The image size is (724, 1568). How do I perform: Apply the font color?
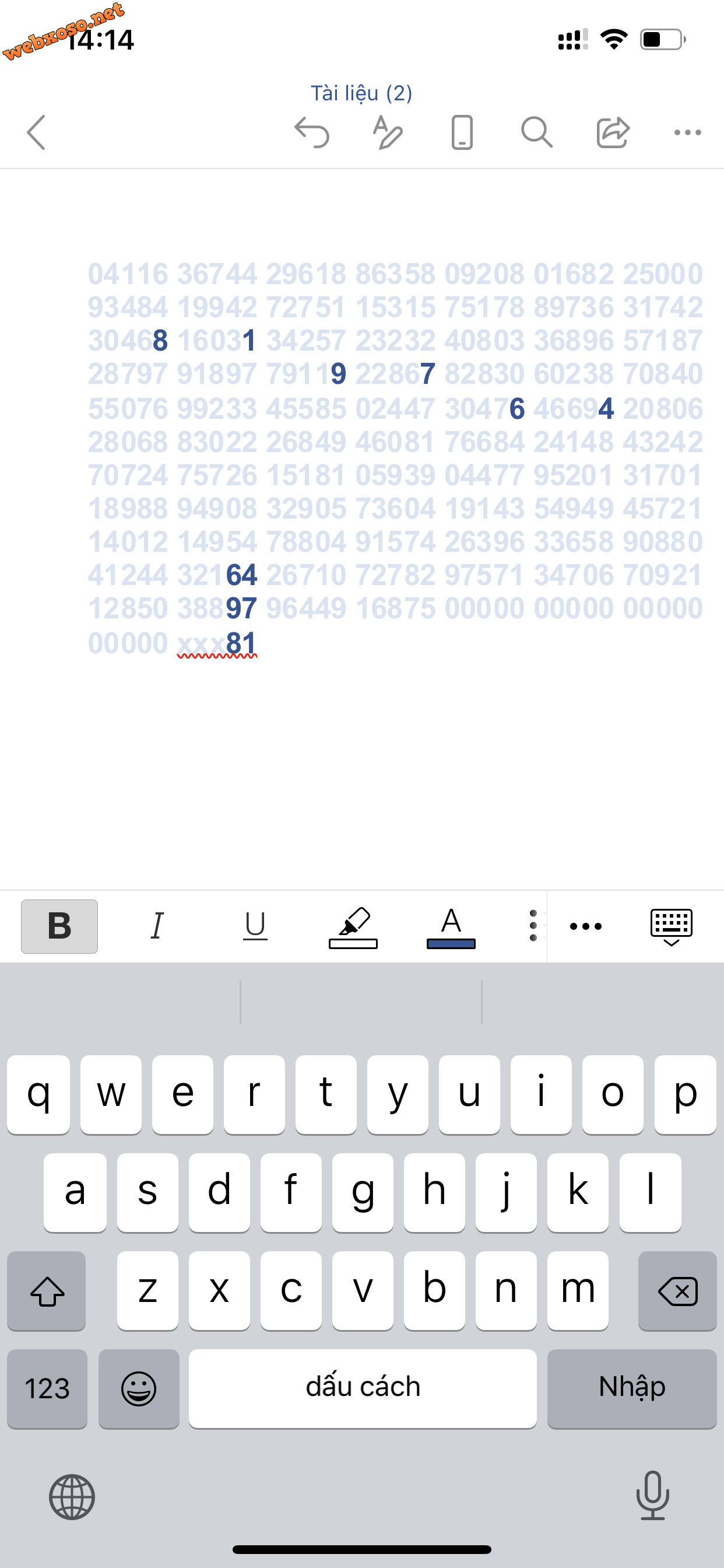pyautogui.click(x=451, y=927)
